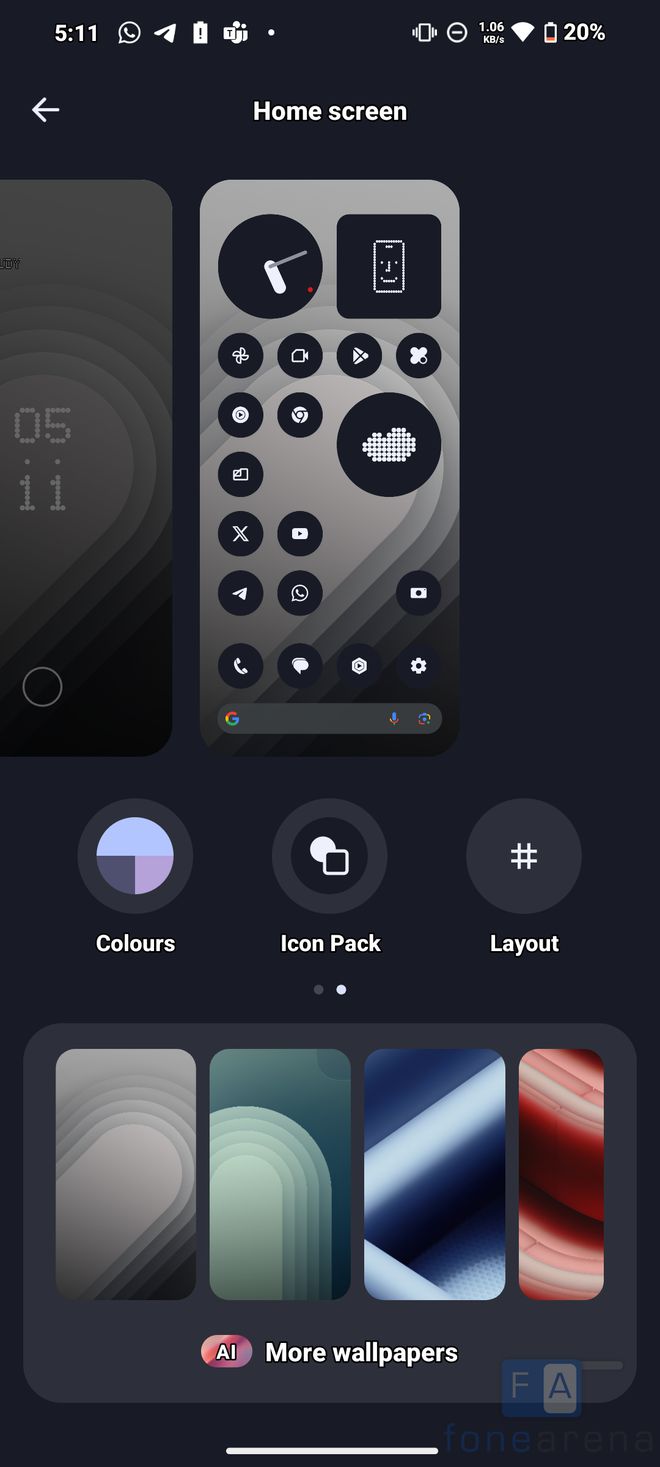Select the grey layered wallpaper
Image resolution: width=660 pixels, height=1467 pixels.
(126, 1174)
